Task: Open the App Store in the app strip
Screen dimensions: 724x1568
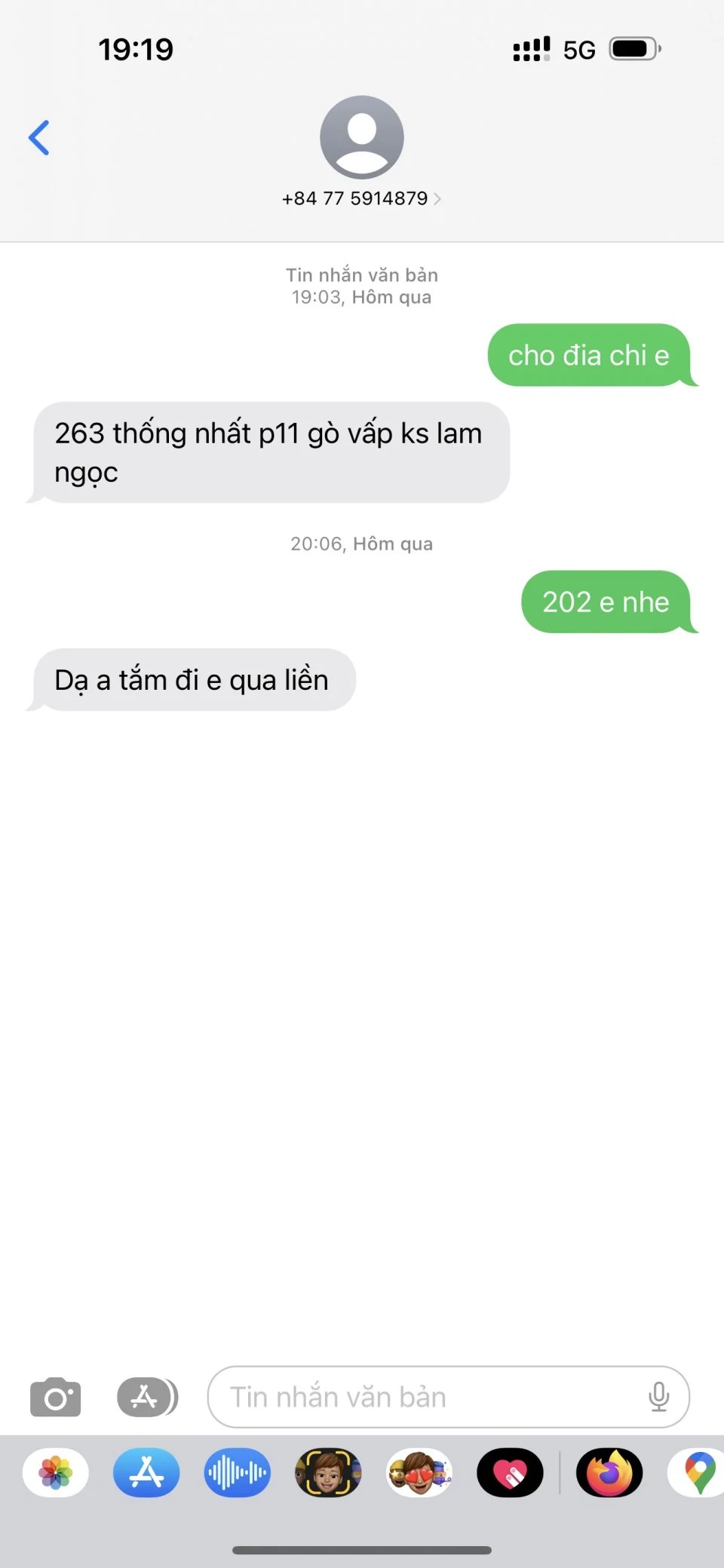Action: [146, 1472]
